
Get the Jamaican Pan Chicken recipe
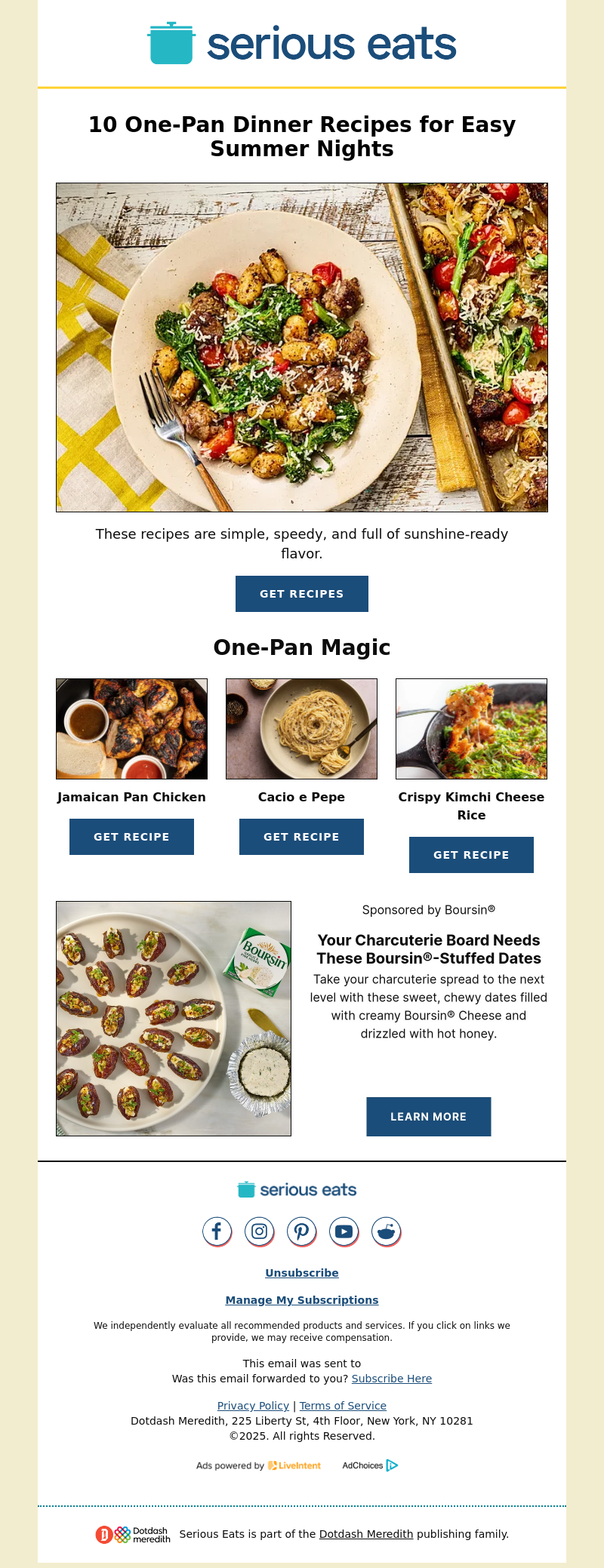[x=131, y=837]
